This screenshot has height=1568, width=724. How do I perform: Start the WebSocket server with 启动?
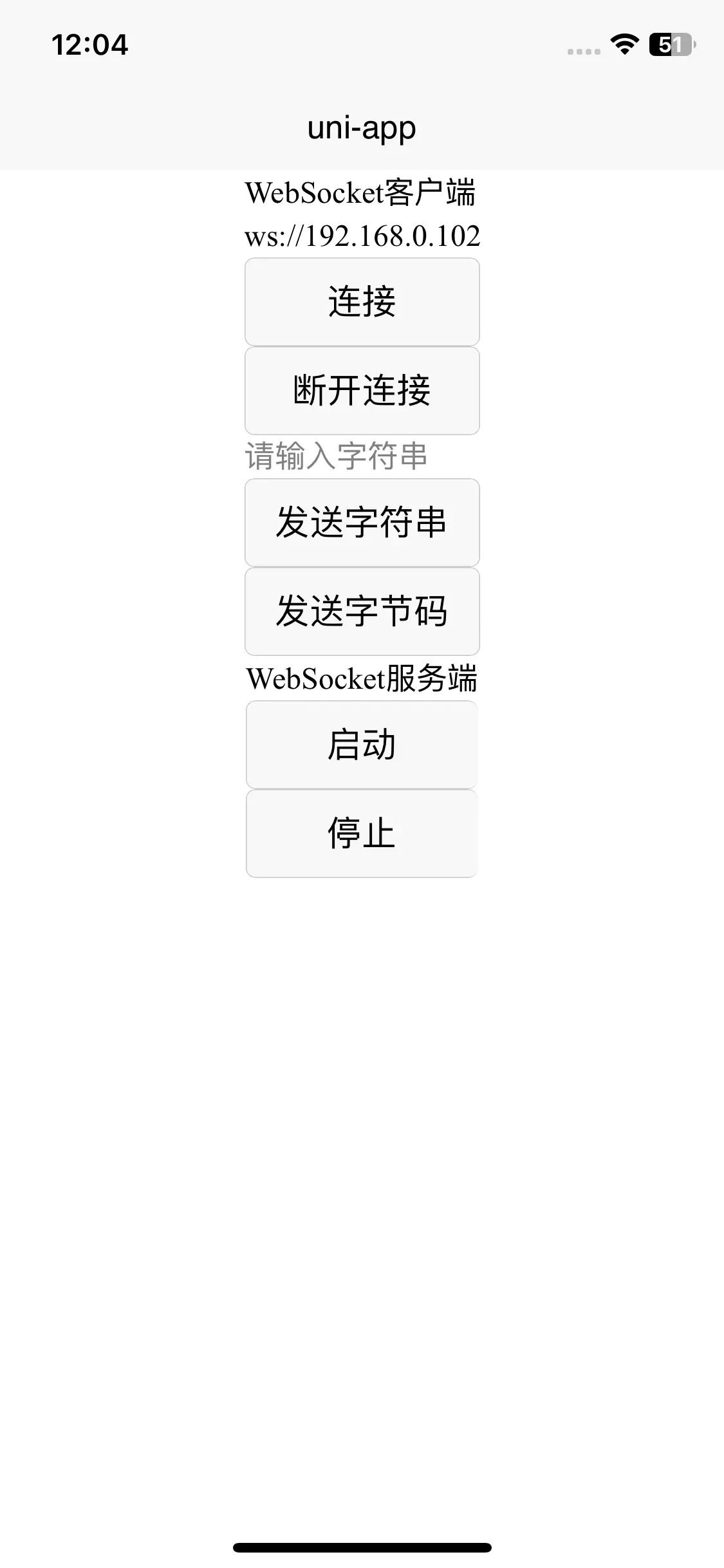point(362,745)
